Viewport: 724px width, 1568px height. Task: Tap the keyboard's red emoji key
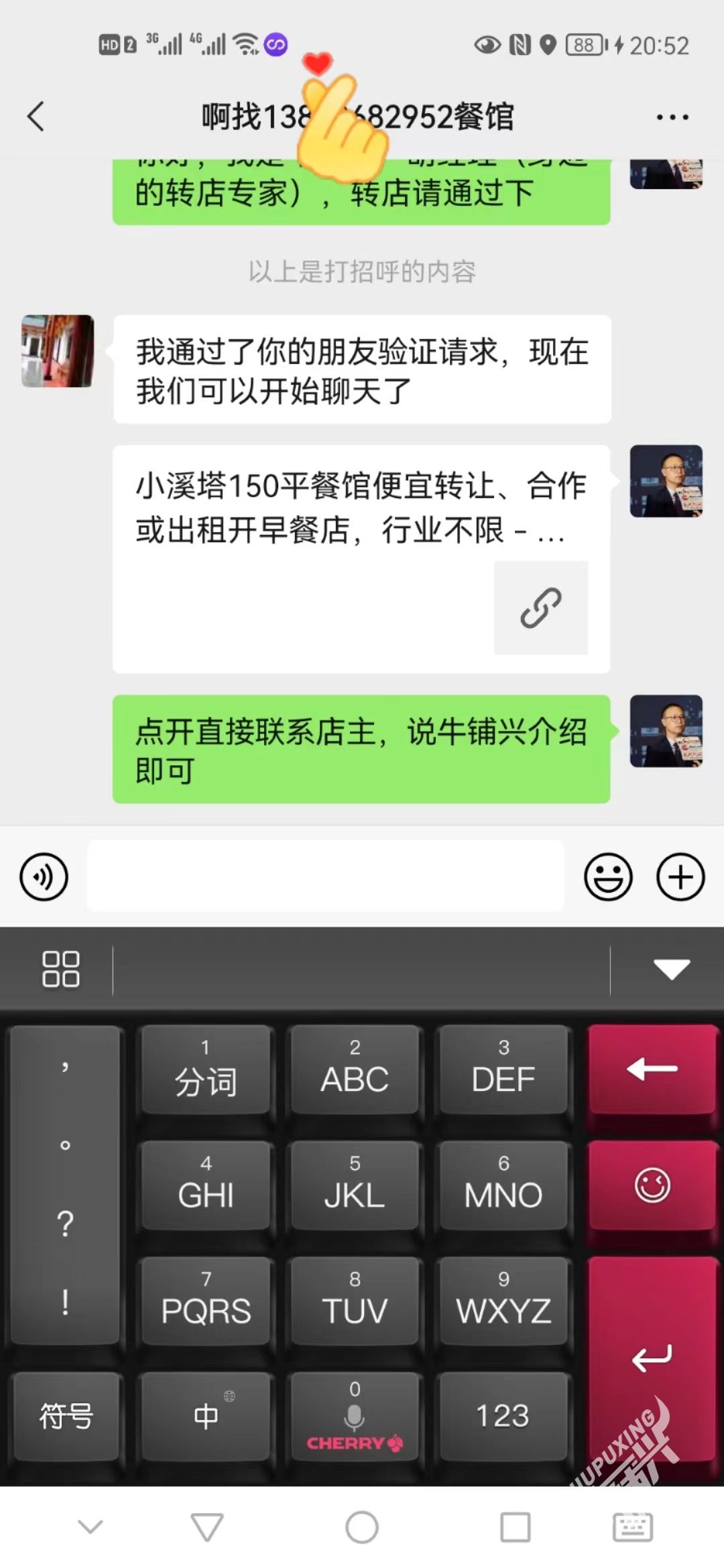point(652,1185)
